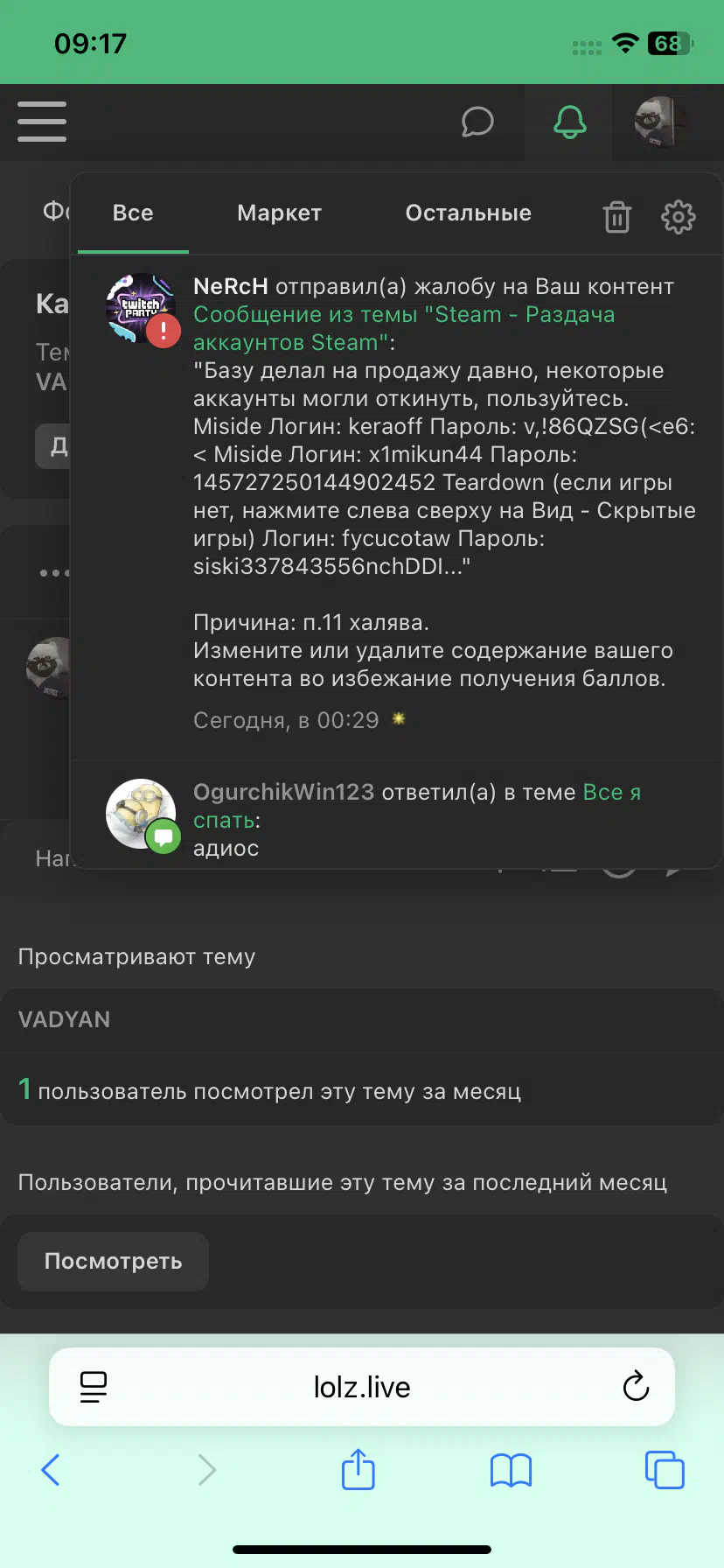
Task: Open notification settings gear
Action: pos(678,216)
